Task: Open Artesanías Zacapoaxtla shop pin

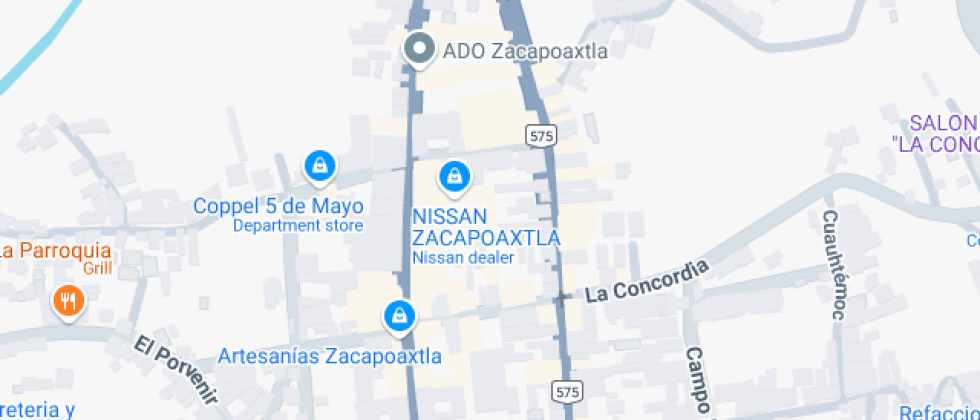Action: [400, 317]
